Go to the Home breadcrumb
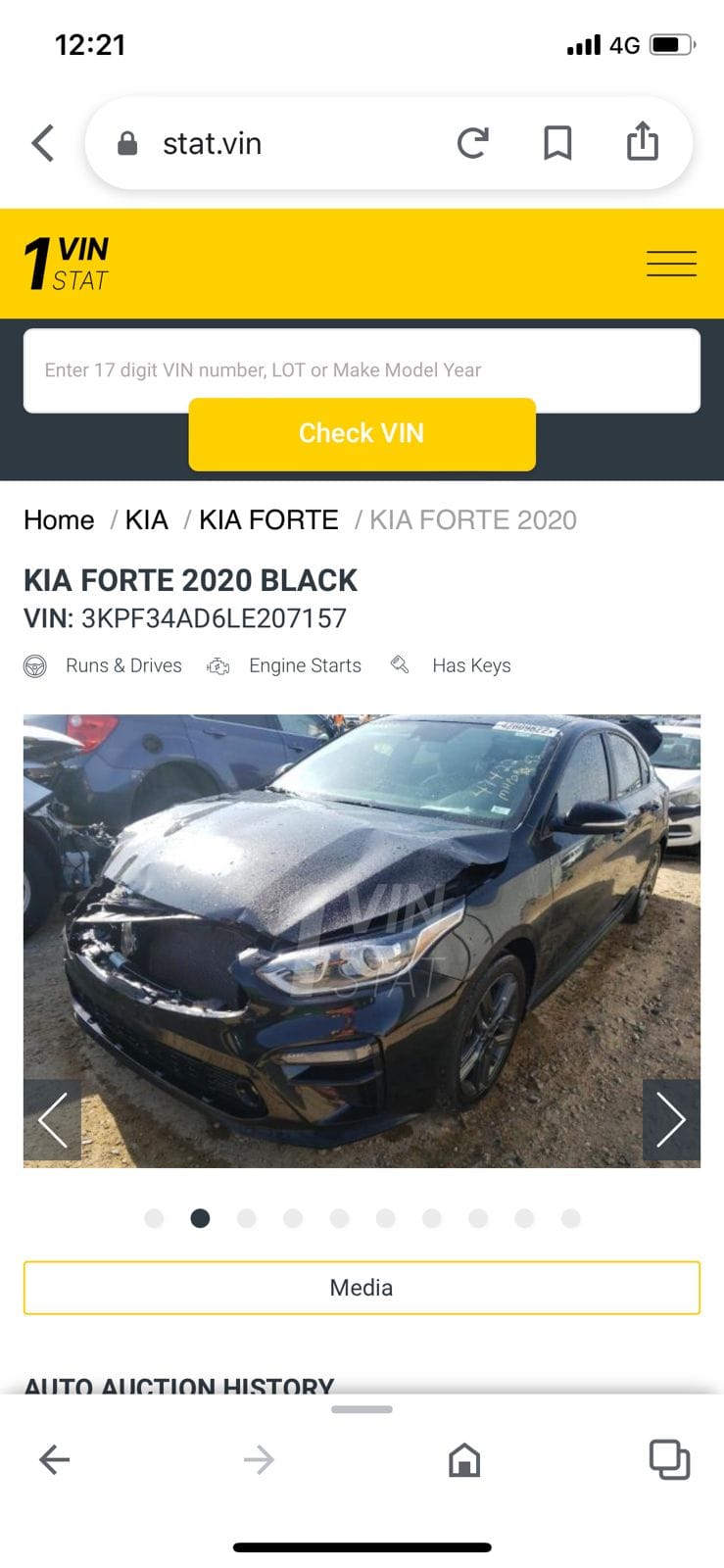The height and width of the screenshot is (1568, 724). pos(59,519)
